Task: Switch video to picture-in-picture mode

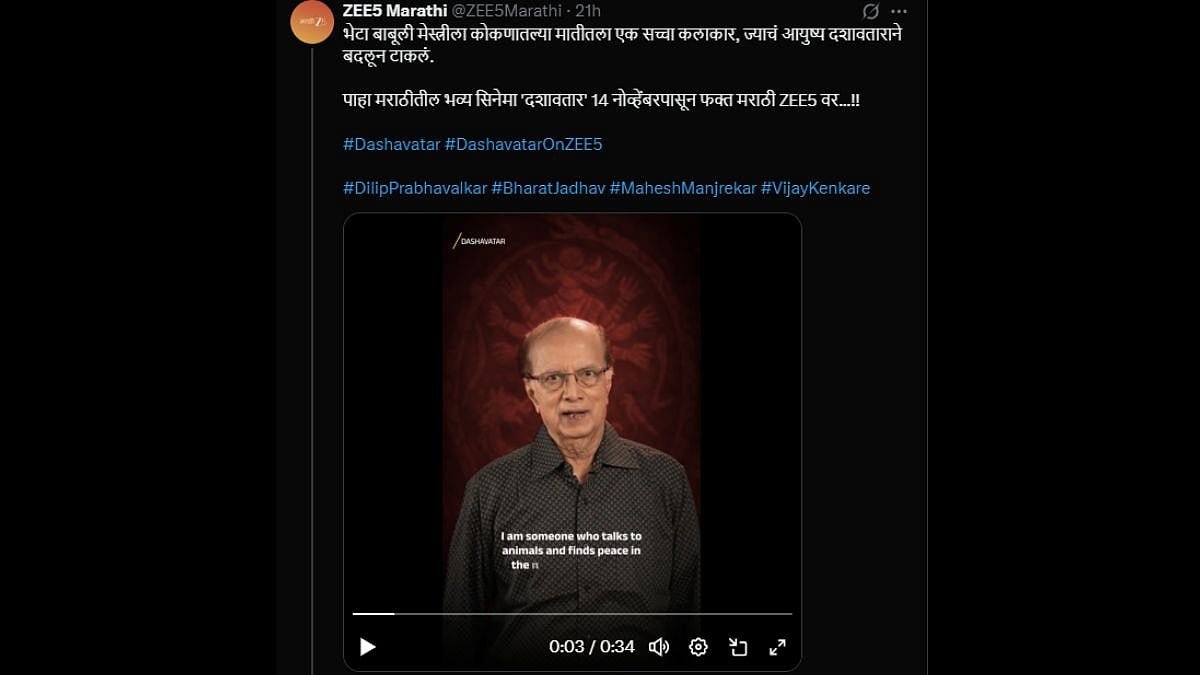Action: (x=738, y=647)
